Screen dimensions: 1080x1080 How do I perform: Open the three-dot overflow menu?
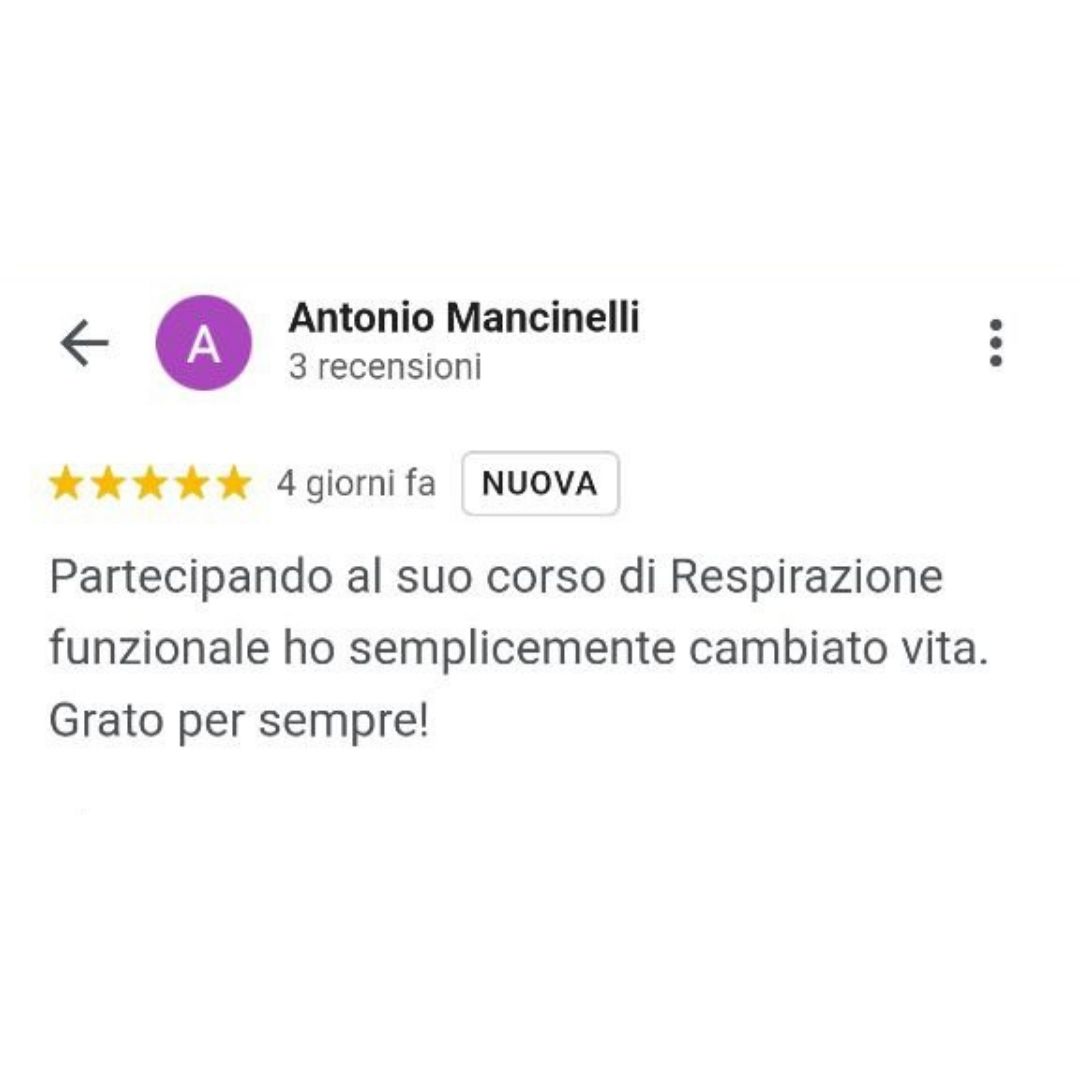pyautogui.click(x=994, y=343)
